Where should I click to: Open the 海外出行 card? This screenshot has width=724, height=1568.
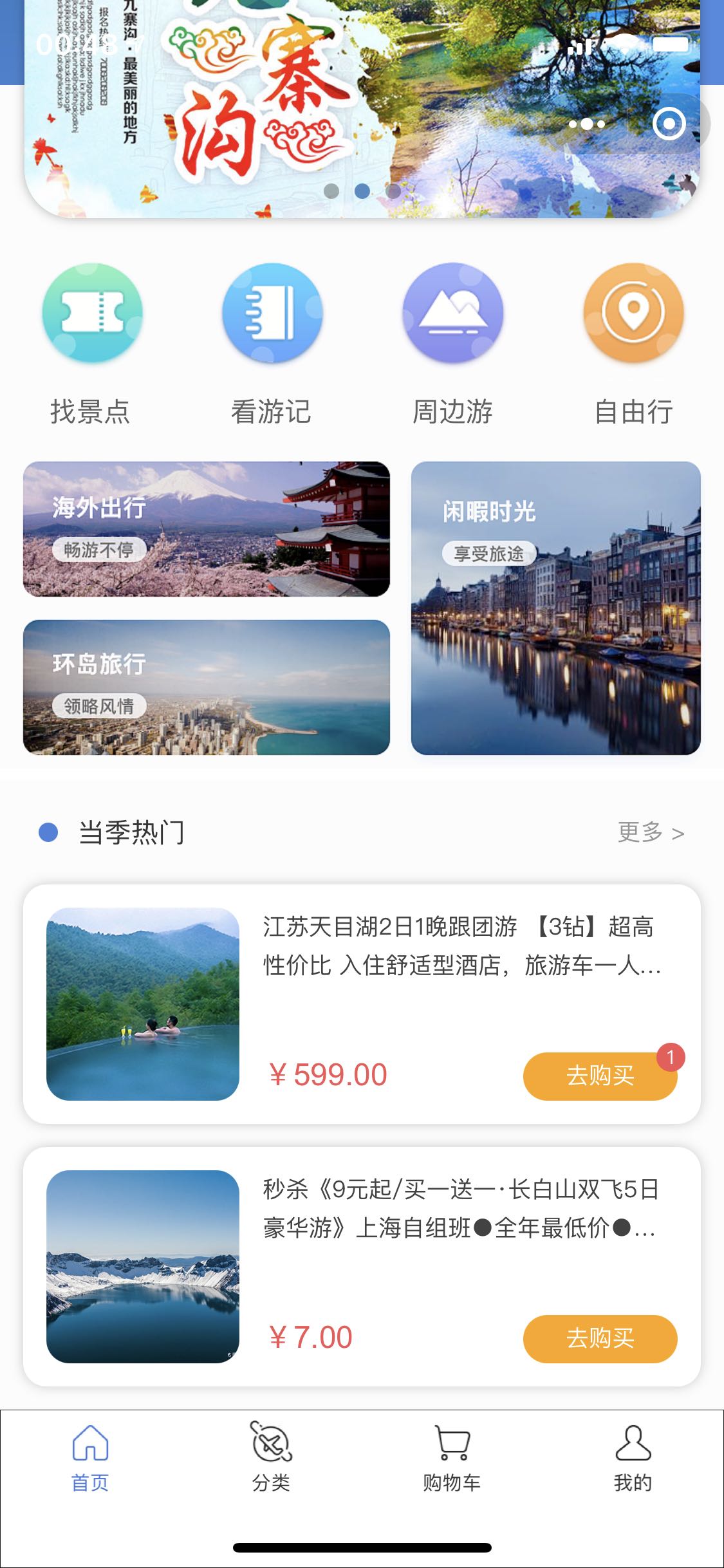206,529
